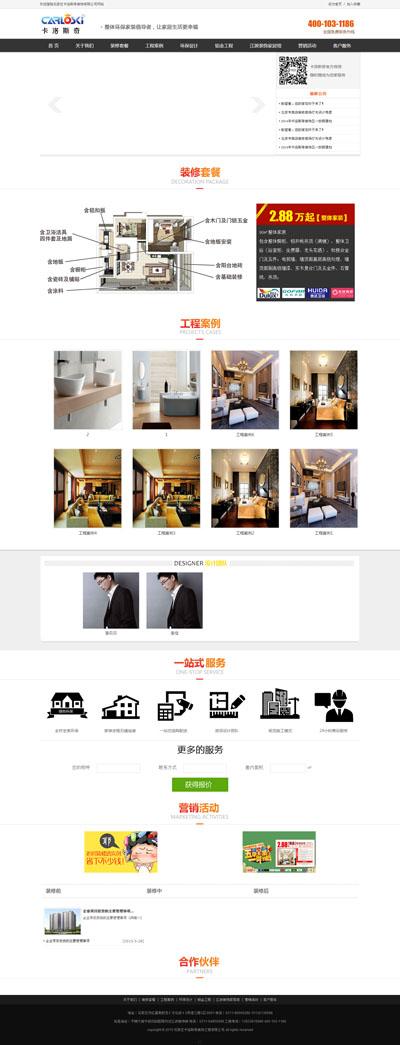The width and height of the screenshot is (400, 1045).
Task: Focus the 您的称呼 name input field
Action: [118, 768]
